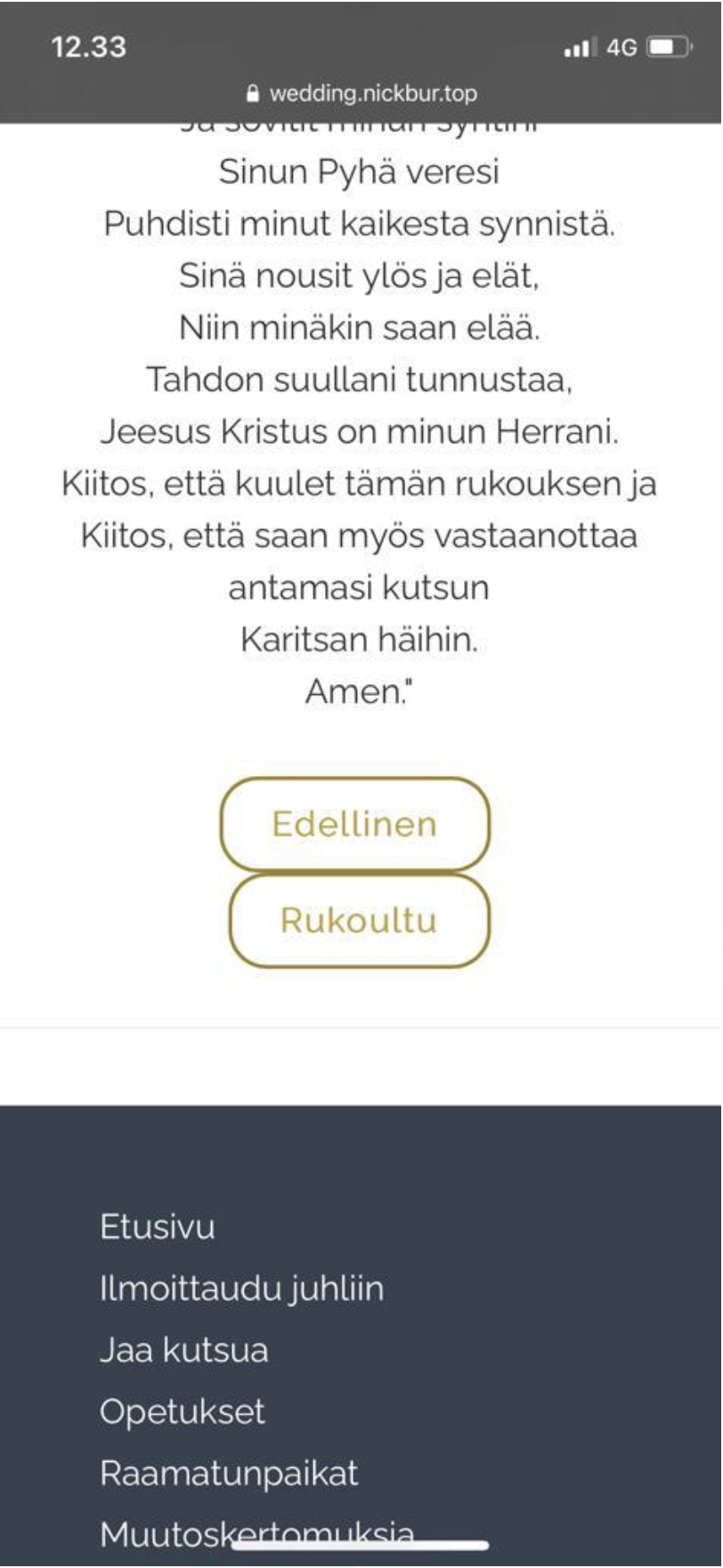Confirm with the Rukoultu button

[x=360, y=920]
